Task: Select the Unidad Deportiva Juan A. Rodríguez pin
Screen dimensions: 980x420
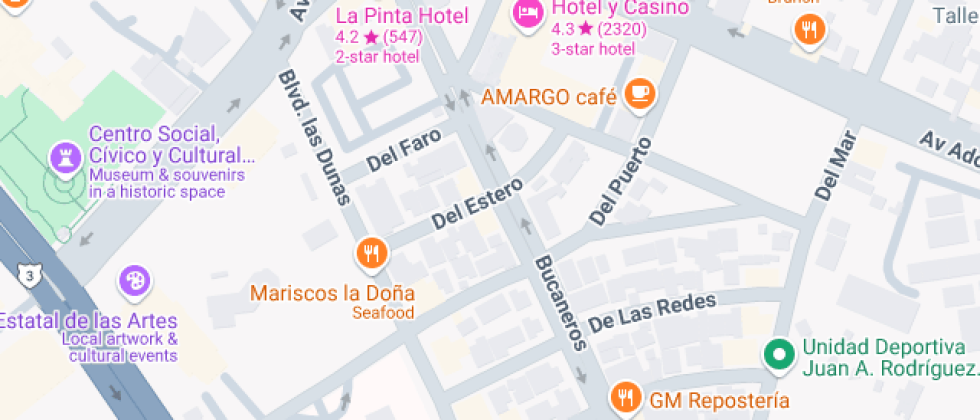Action: tap(778, 354)
